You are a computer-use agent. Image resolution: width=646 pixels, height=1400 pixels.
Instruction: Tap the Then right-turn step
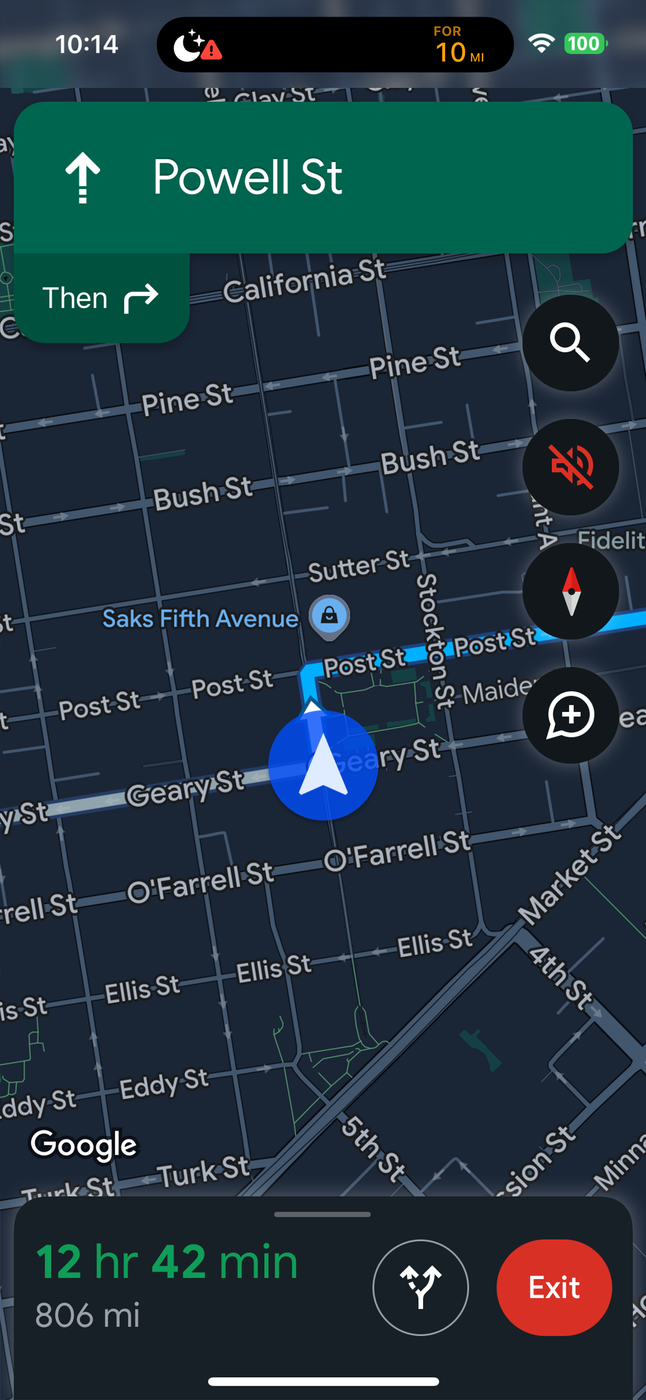[101, 298]
